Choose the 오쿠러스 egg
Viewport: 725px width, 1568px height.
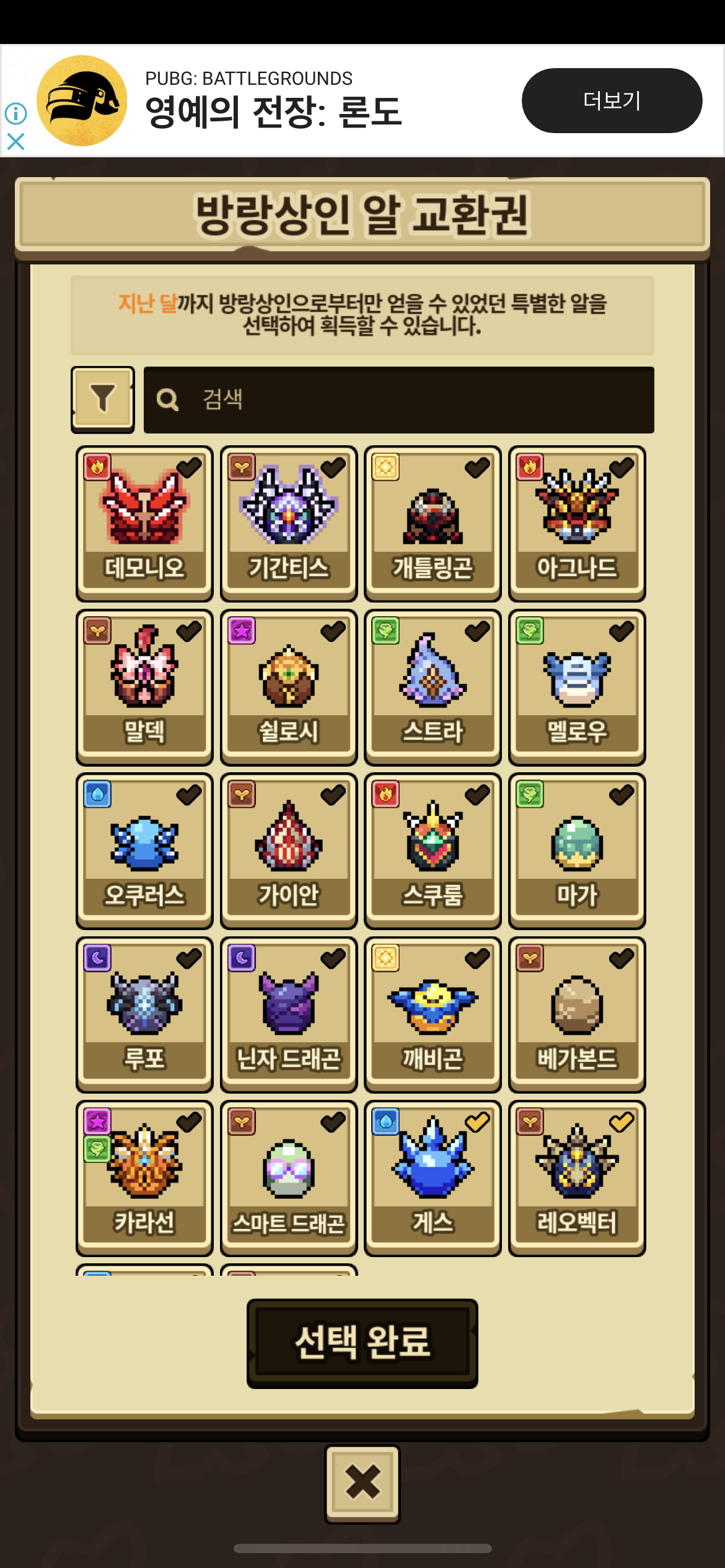[144, 850]
